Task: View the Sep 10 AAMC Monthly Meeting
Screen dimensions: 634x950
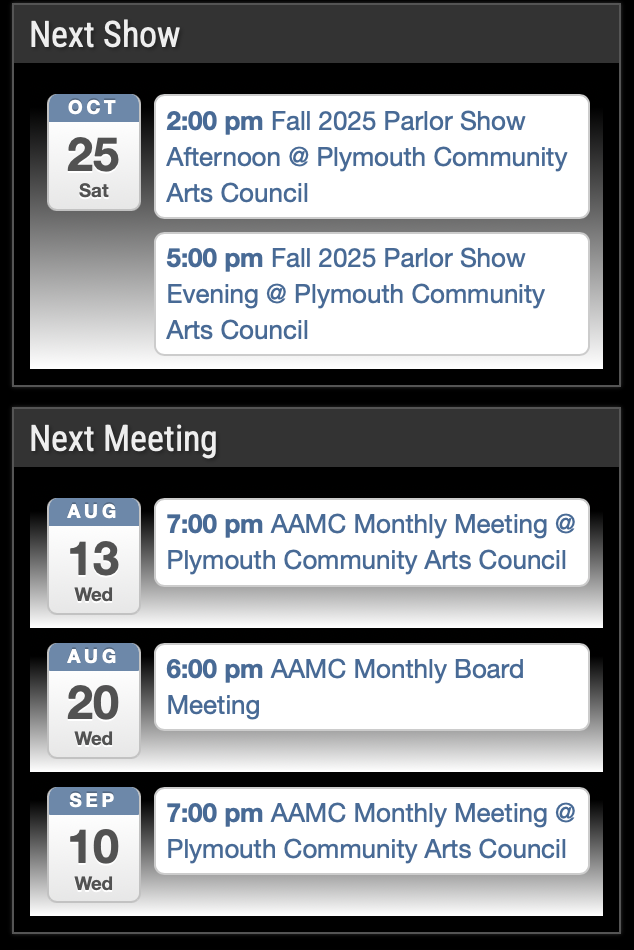Action: (372, 831)
